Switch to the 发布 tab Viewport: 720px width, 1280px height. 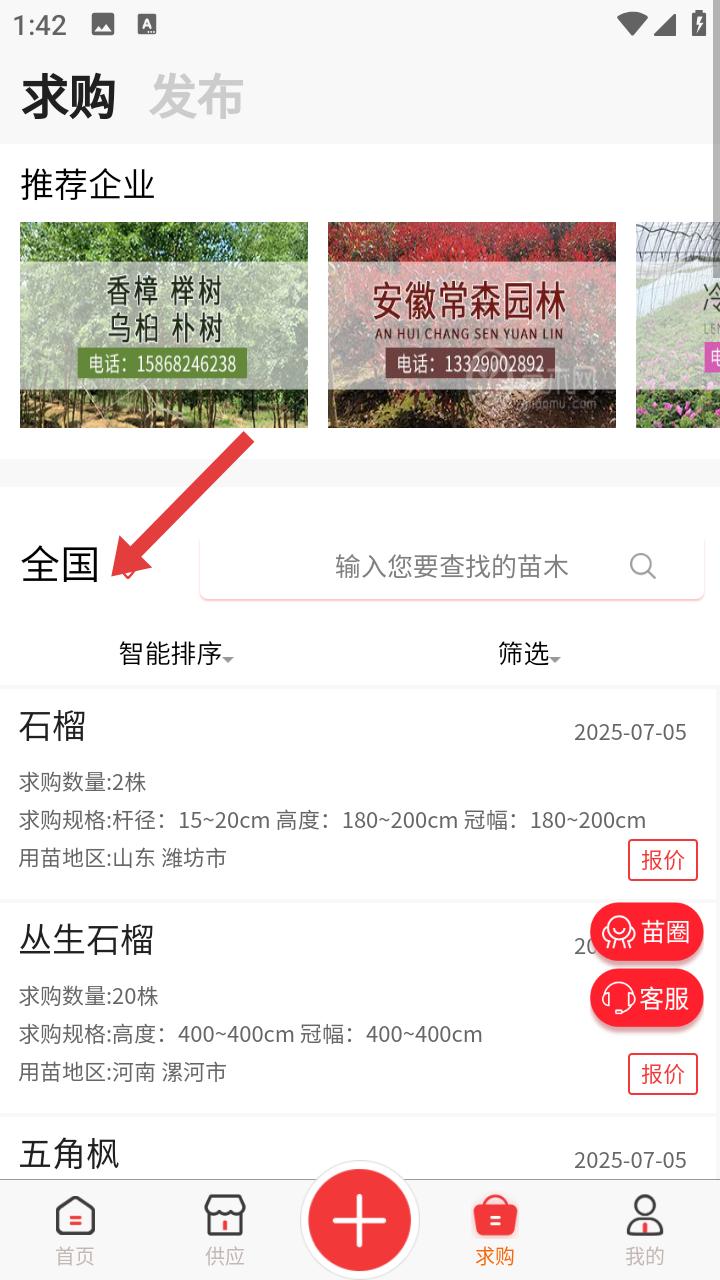pos(197,98)
